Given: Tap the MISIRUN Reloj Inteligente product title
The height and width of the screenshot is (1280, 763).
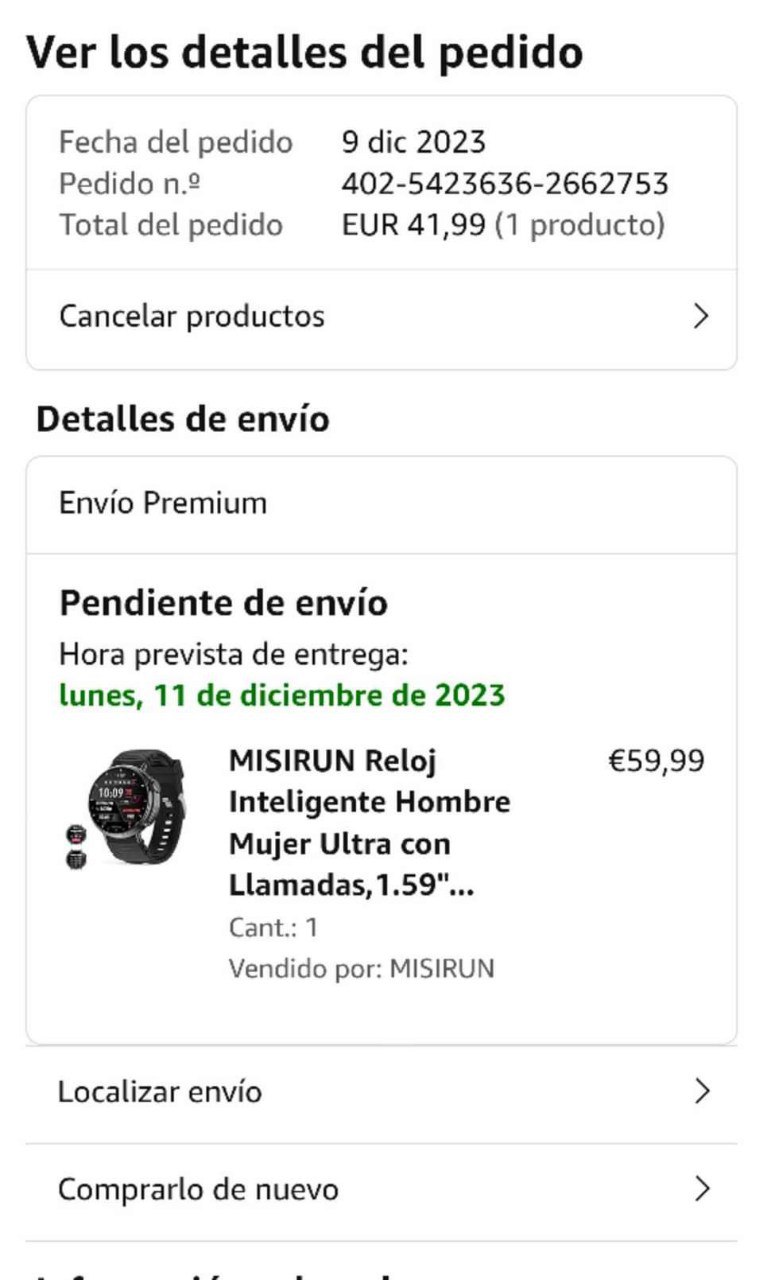Looking at the screenshot, I should (370, 823).
